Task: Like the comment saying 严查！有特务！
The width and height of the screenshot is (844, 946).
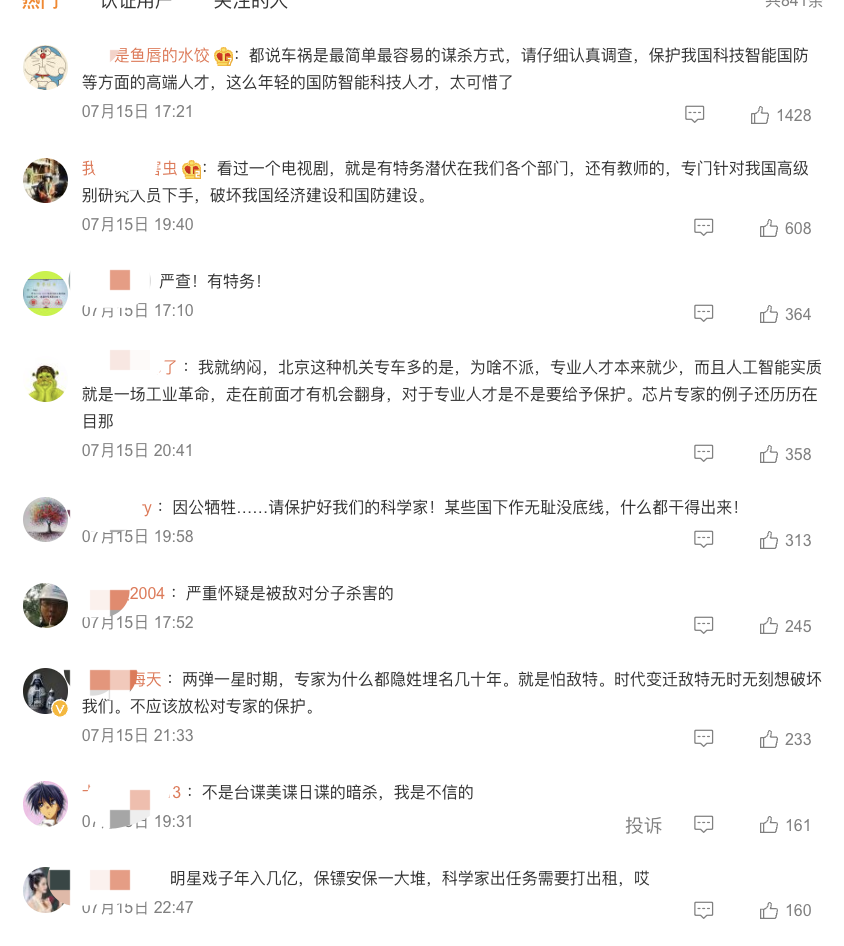Action: click(x=768, y=314)
